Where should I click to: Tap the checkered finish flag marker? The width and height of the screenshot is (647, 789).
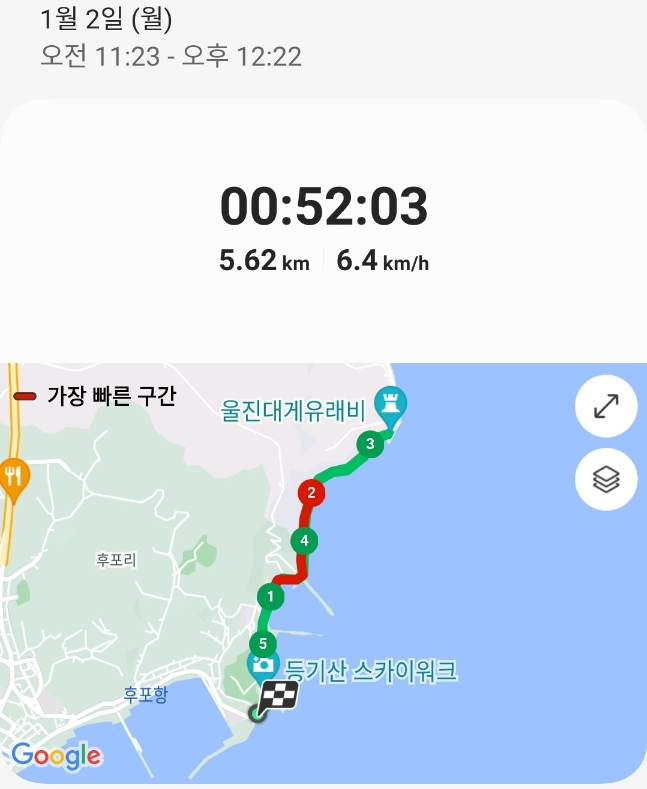281,695
